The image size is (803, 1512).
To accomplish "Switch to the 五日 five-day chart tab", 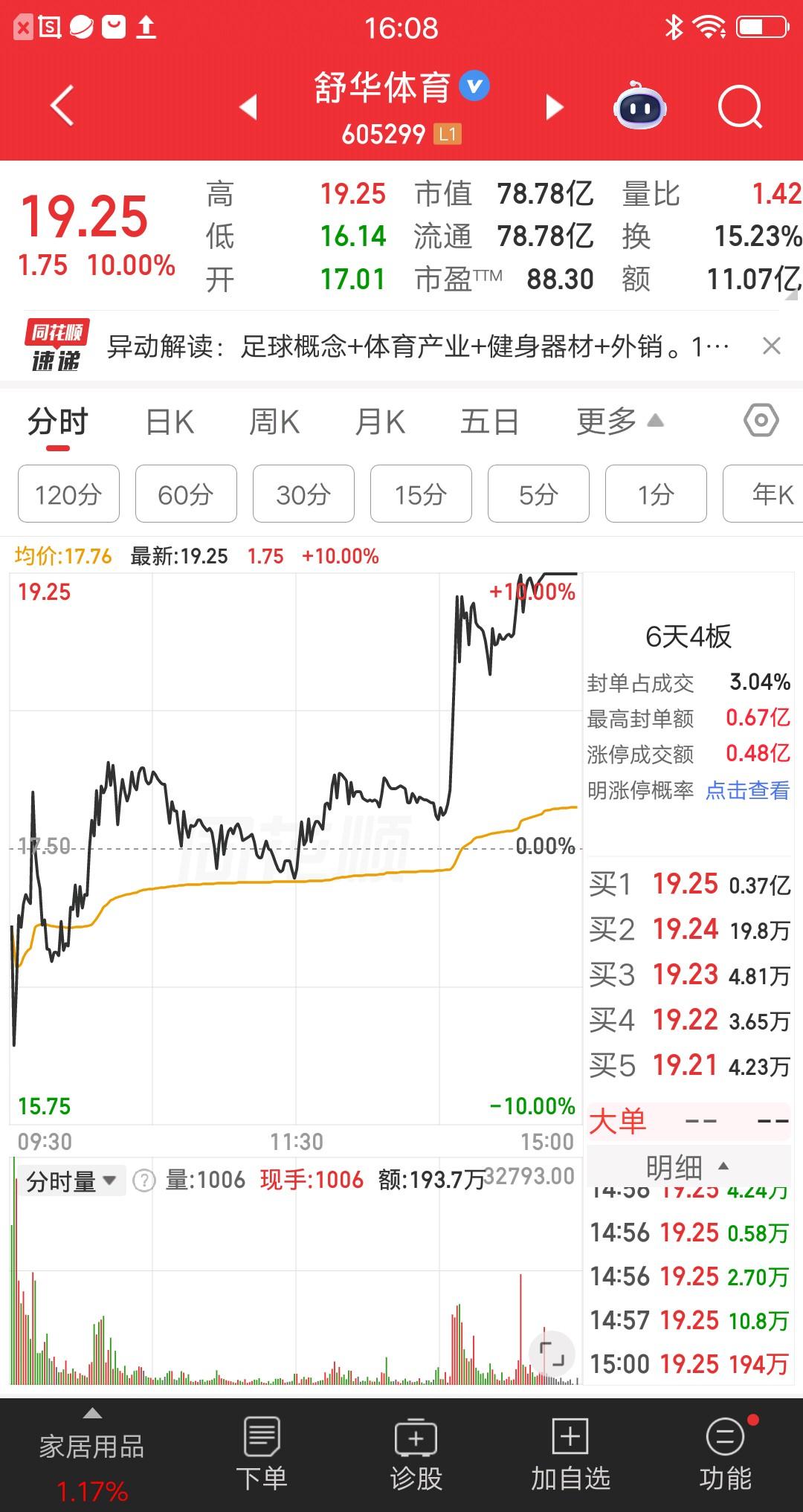I will (489, 421).
